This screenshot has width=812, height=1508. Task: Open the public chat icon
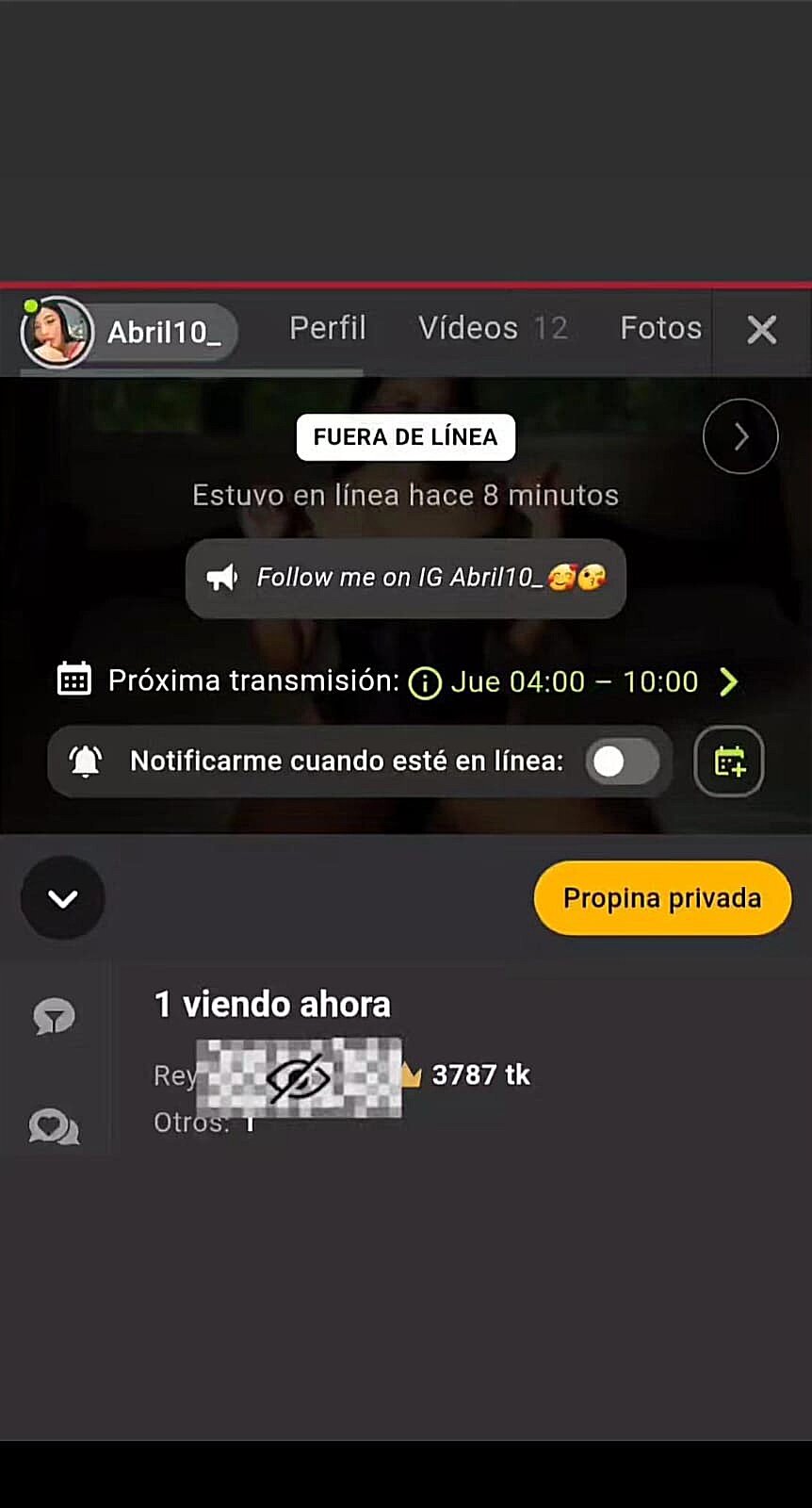(x=54, y=1017)
